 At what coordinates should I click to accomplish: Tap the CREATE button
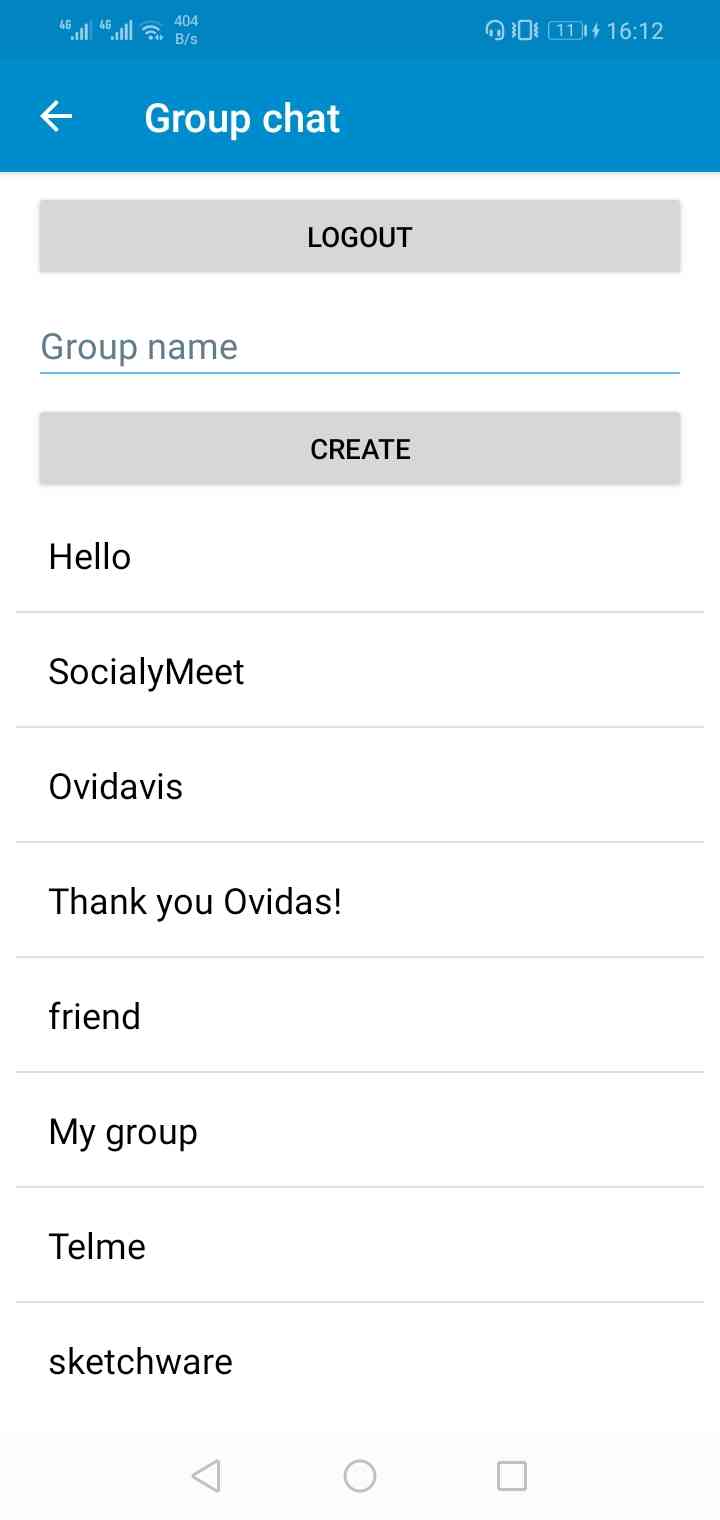pos(360,449)
